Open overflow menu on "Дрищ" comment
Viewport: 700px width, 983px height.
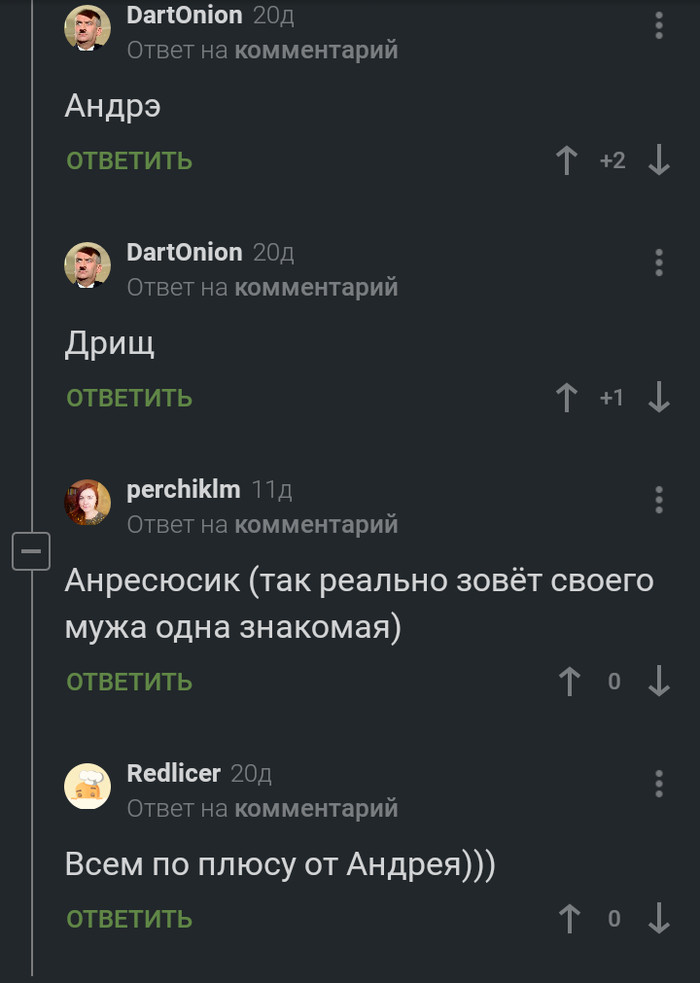click(x=659, y=262)
